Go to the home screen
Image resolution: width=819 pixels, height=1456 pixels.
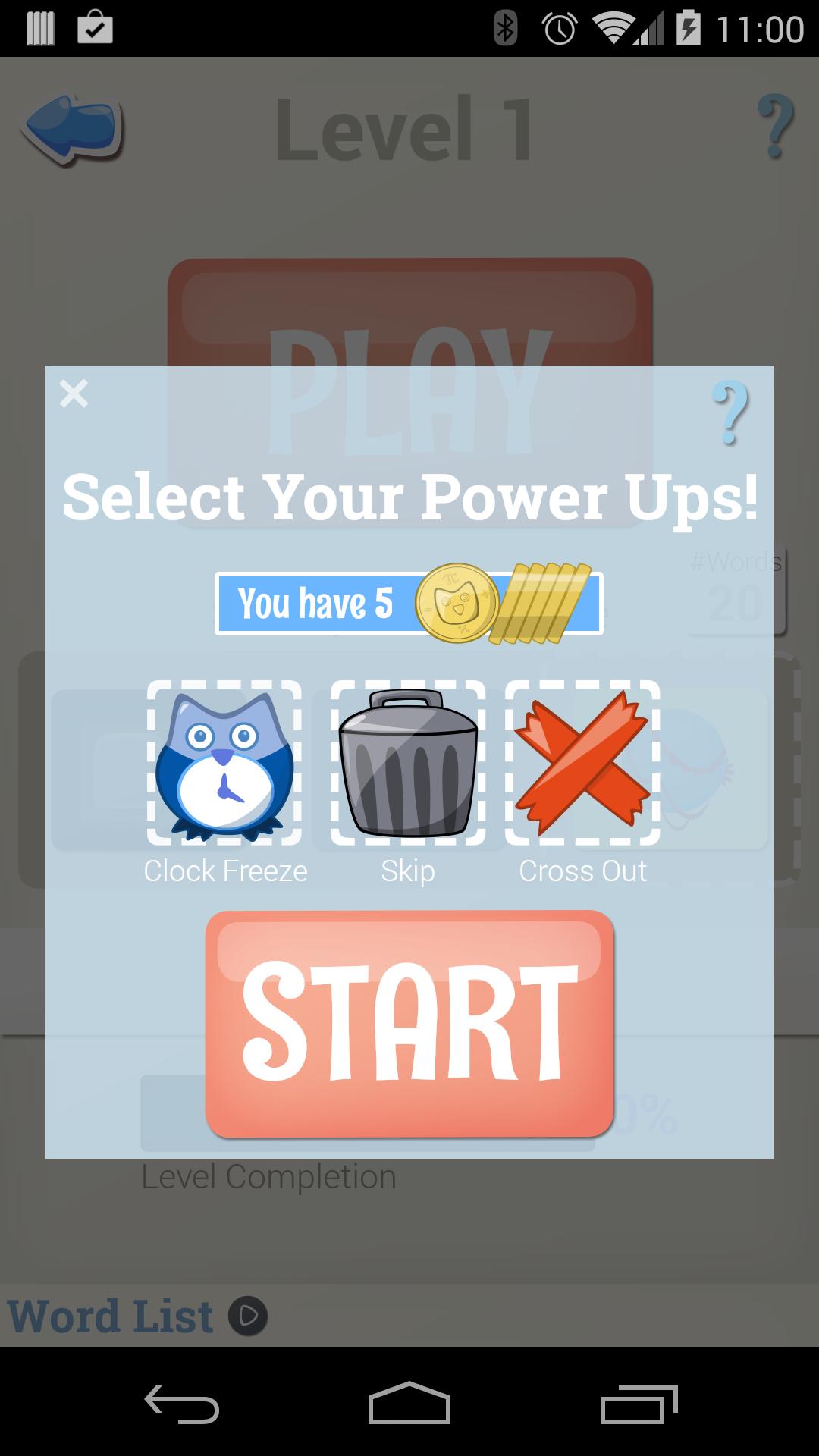point(409,1403)
